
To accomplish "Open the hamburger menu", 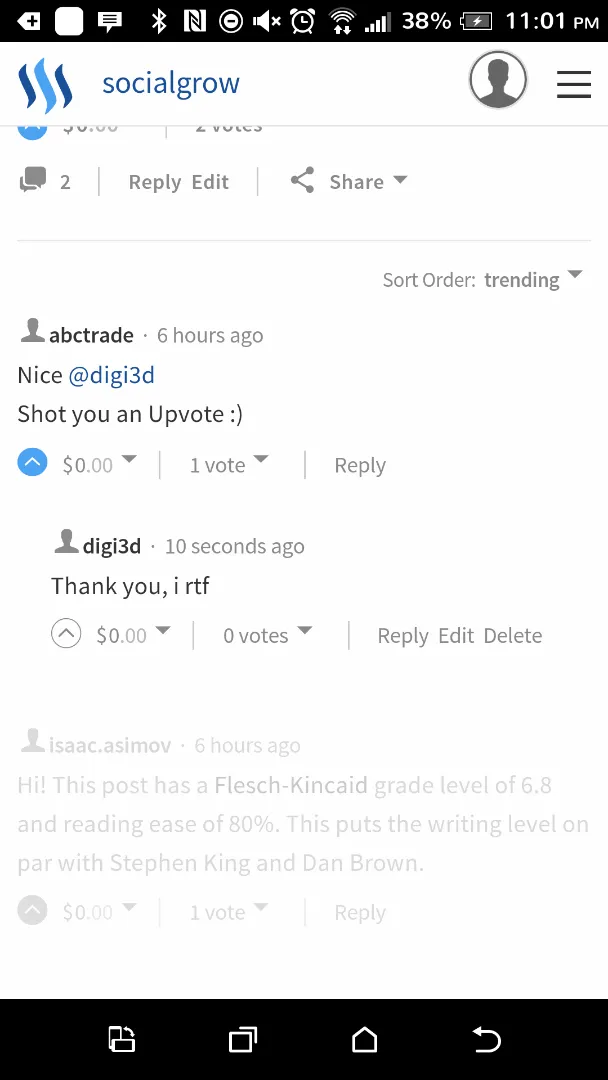I will (x=574, y=84).
